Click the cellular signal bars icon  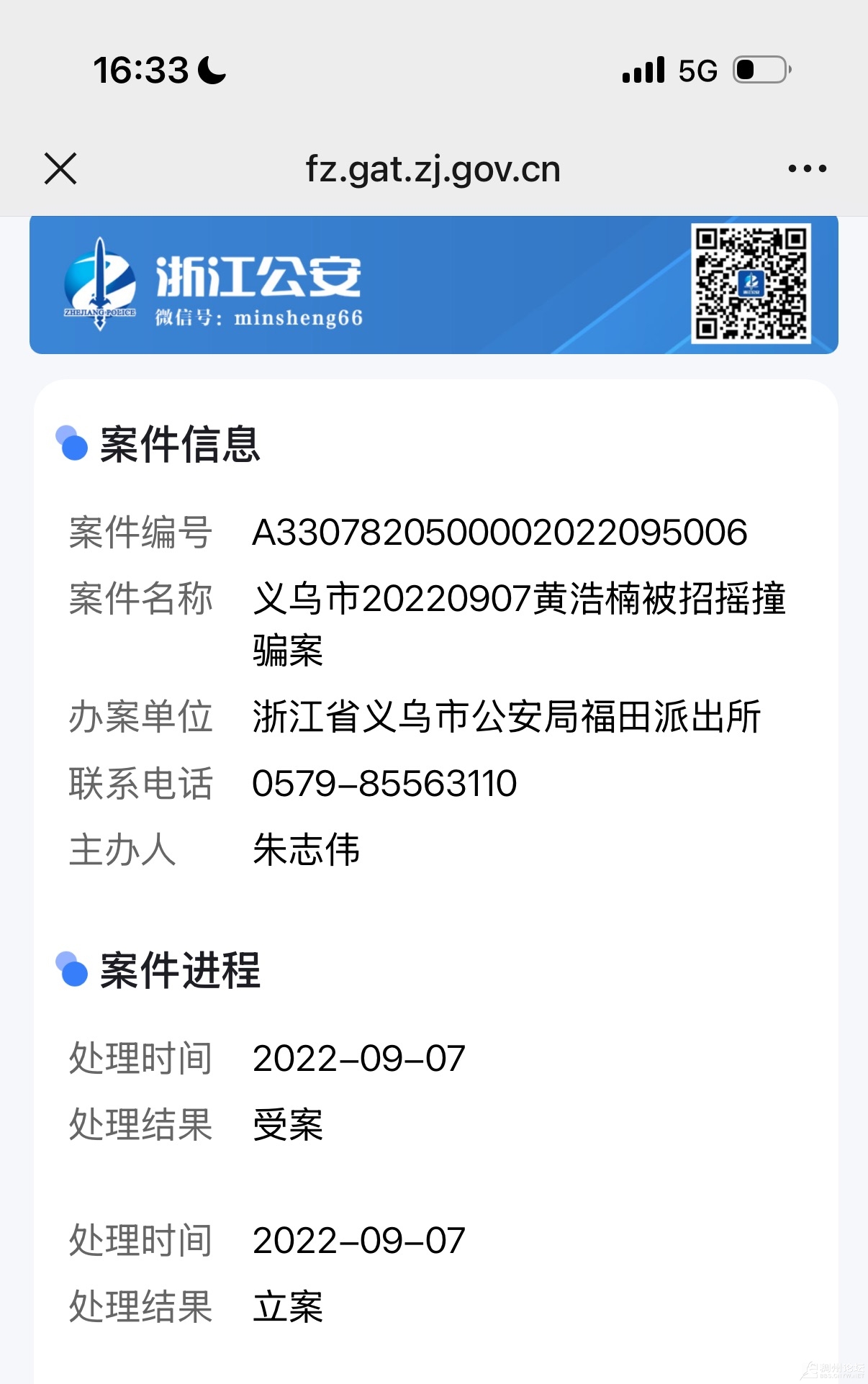point(641,70)
